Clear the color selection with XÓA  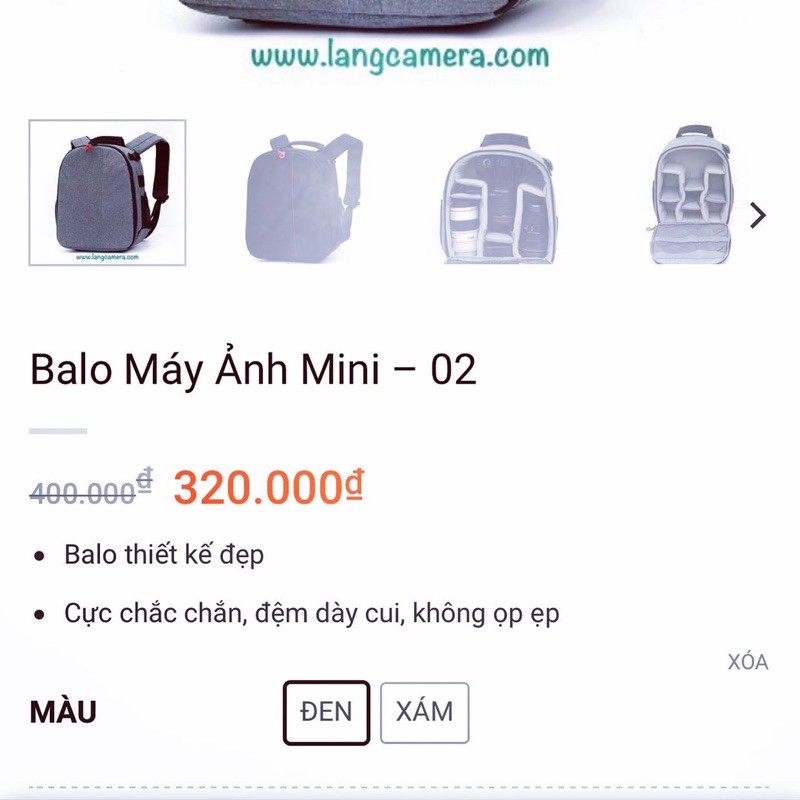pyautogui.click(x=747, y=662)
